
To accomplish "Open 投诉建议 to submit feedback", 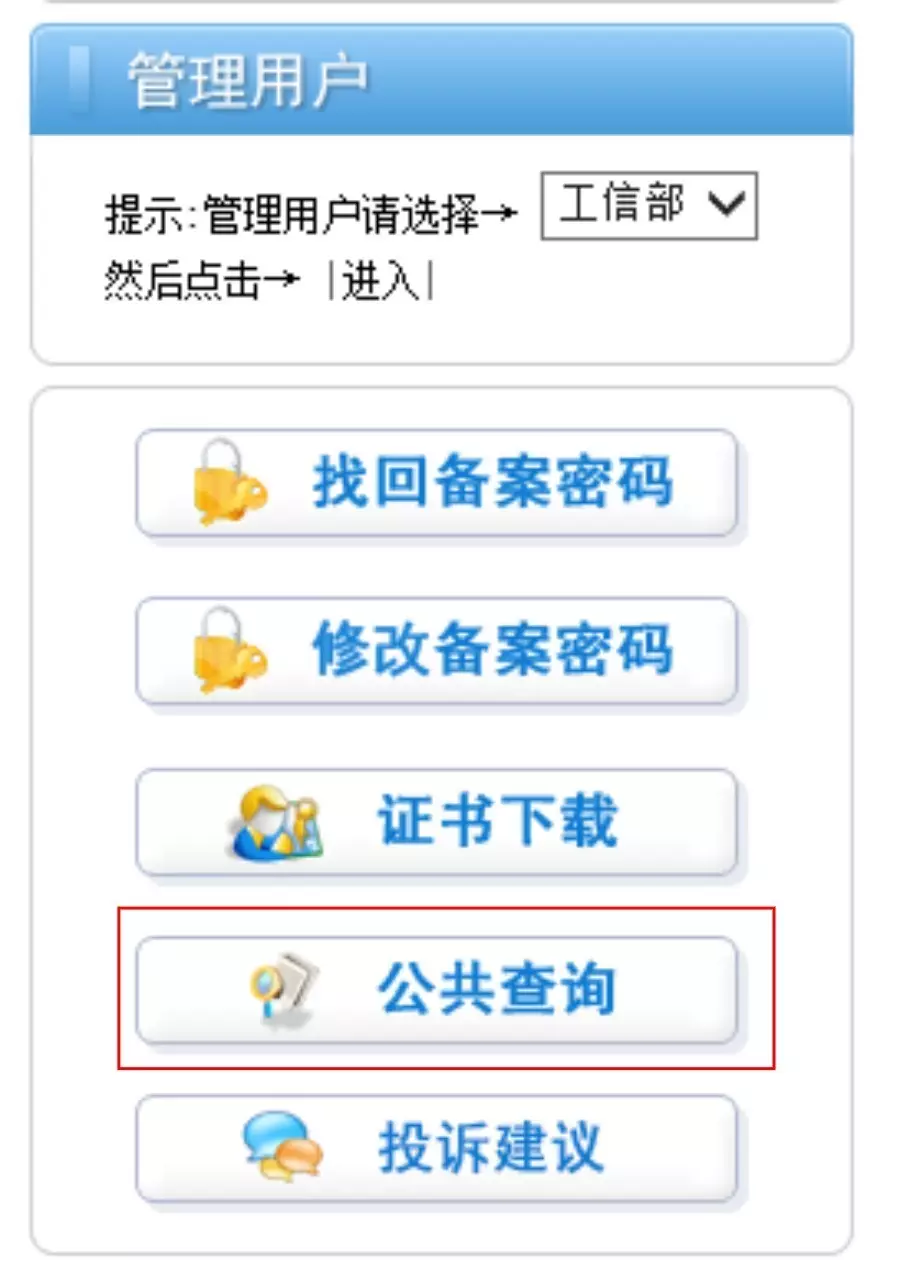I will [x=440, y=1148].
